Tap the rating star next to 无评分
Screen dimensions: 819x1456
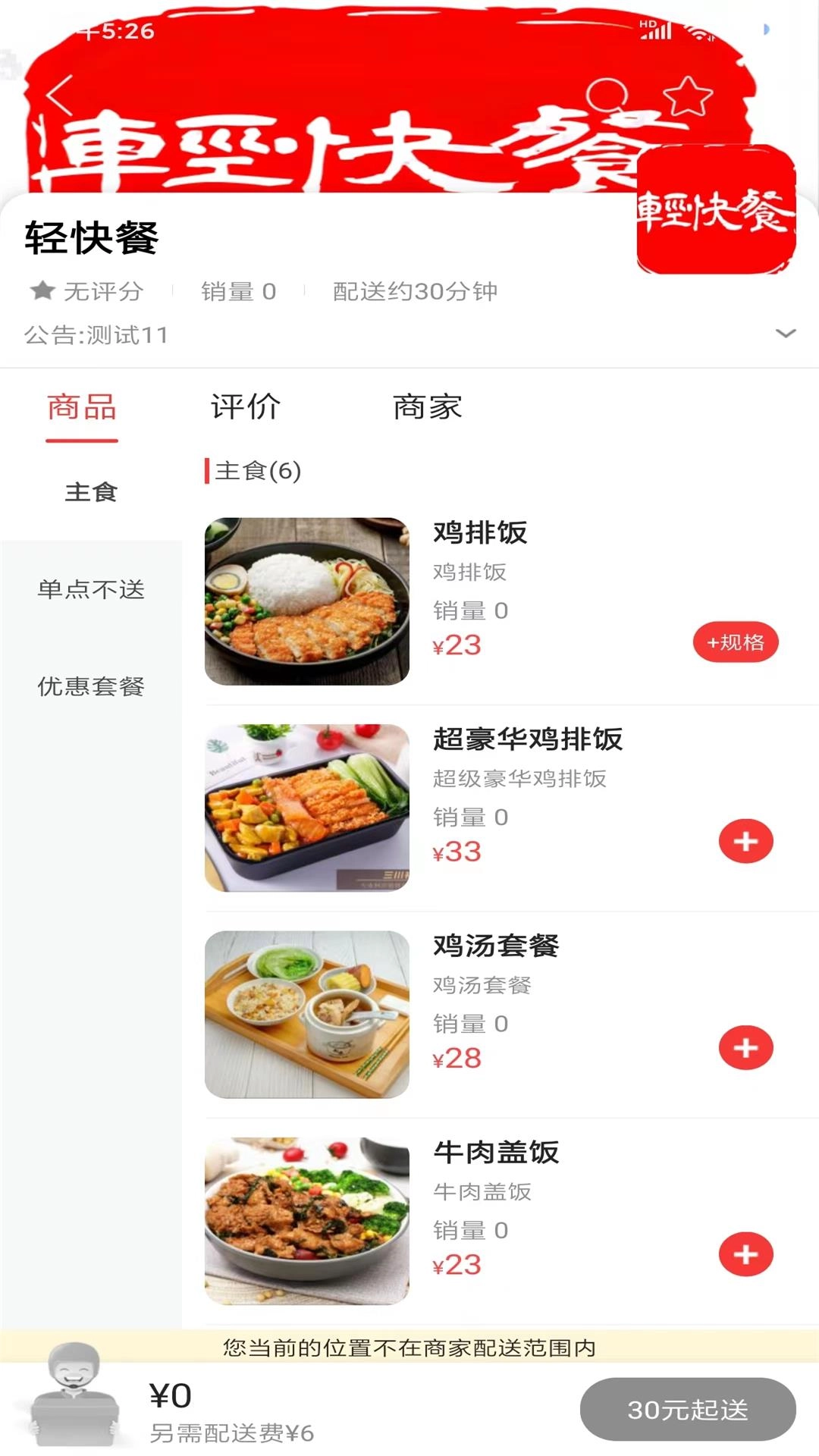[x=42, y=290]
